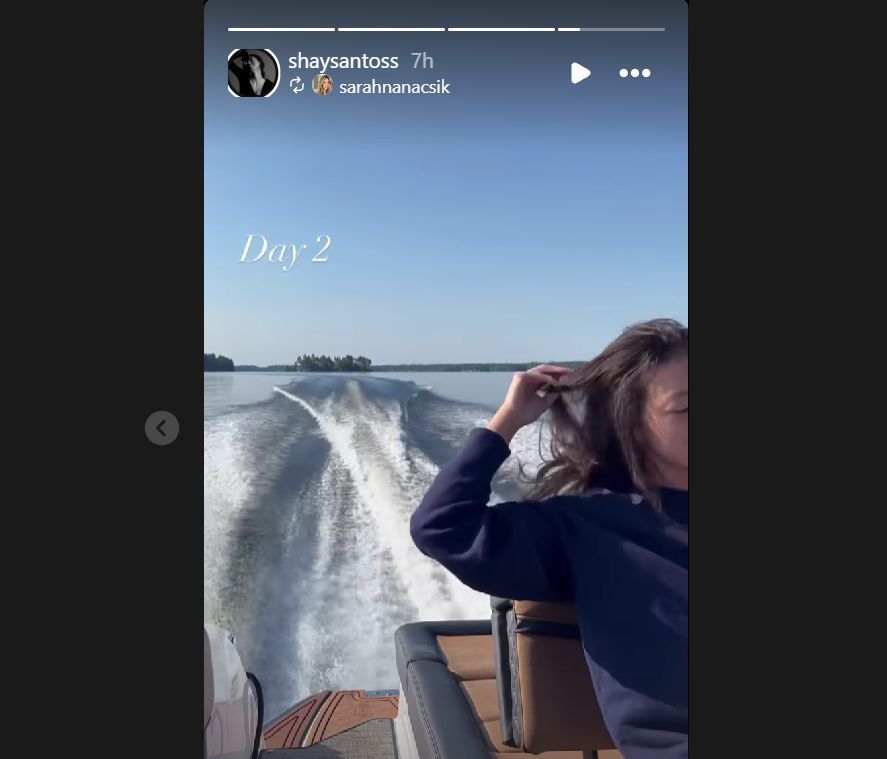The image size is (887, 759).
Task: Open reposted account sarahnanacsik
Action: 394,87
